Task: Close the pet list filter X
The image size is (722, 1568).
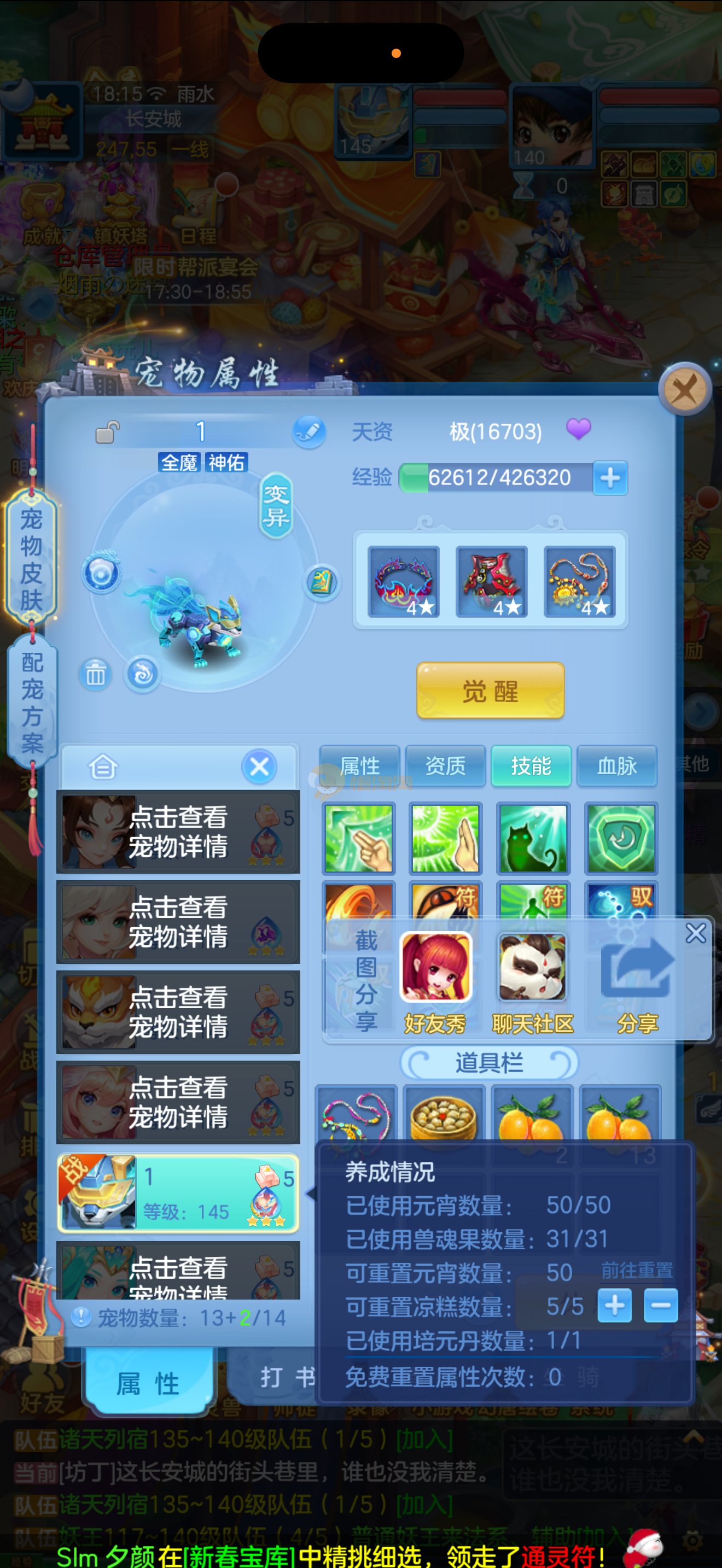Action: [259, 767]
